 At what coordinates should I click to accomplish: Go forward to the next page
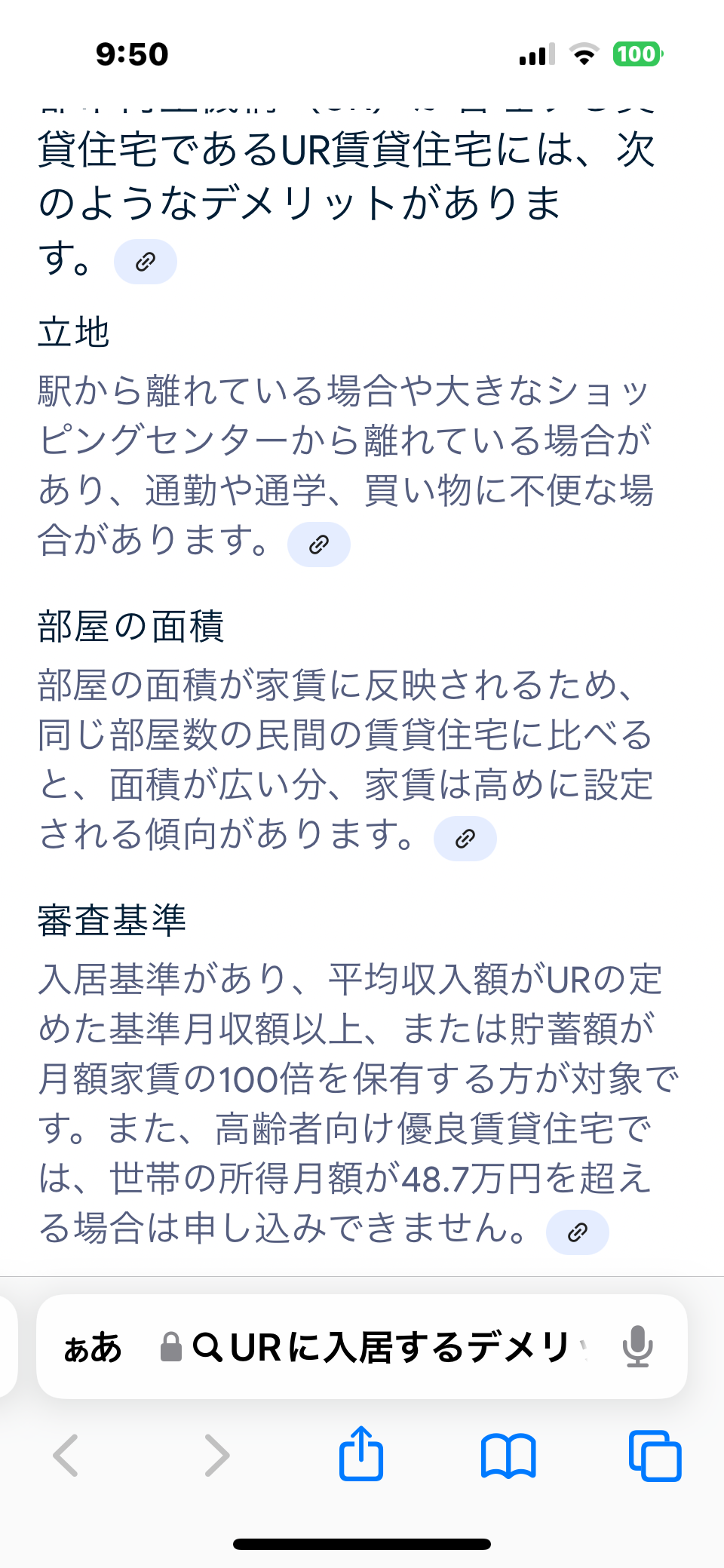[216, 1456]
